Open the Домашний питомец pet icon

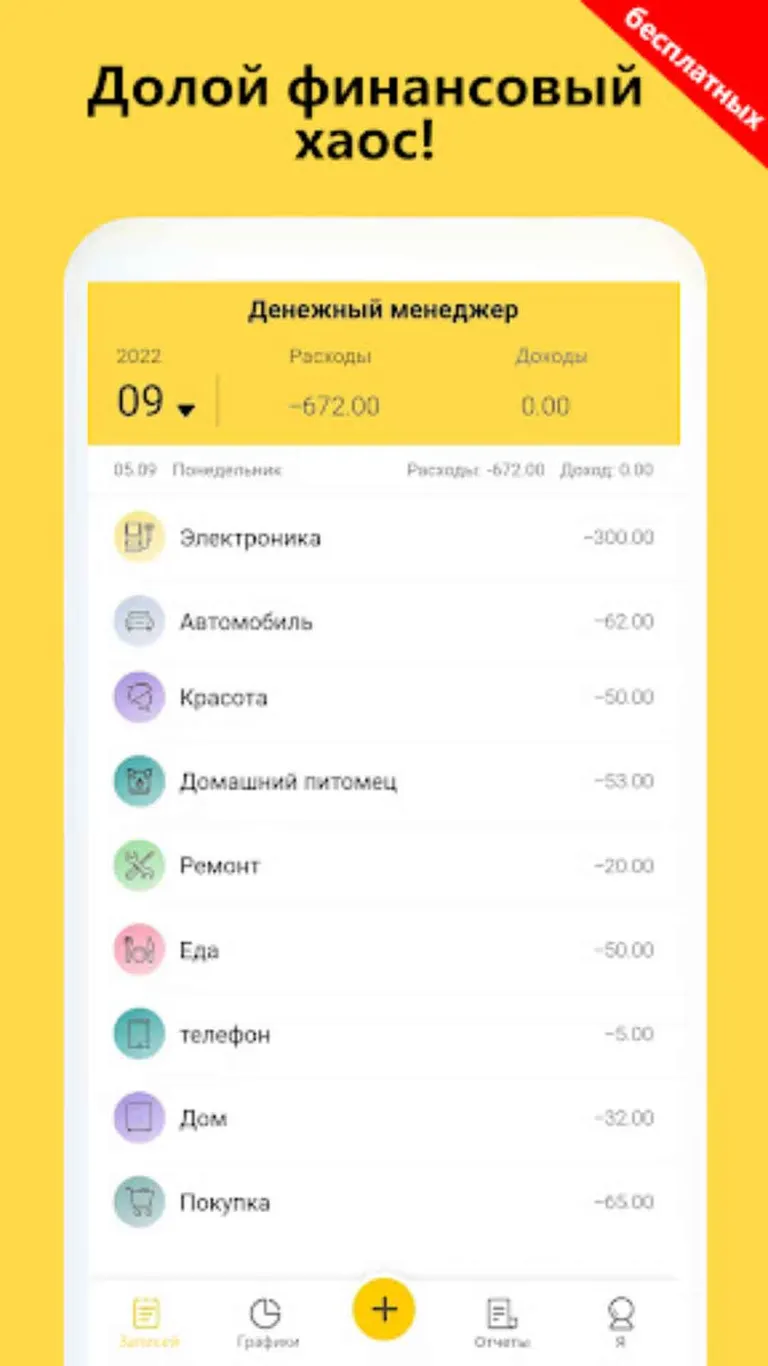point(138,781)
